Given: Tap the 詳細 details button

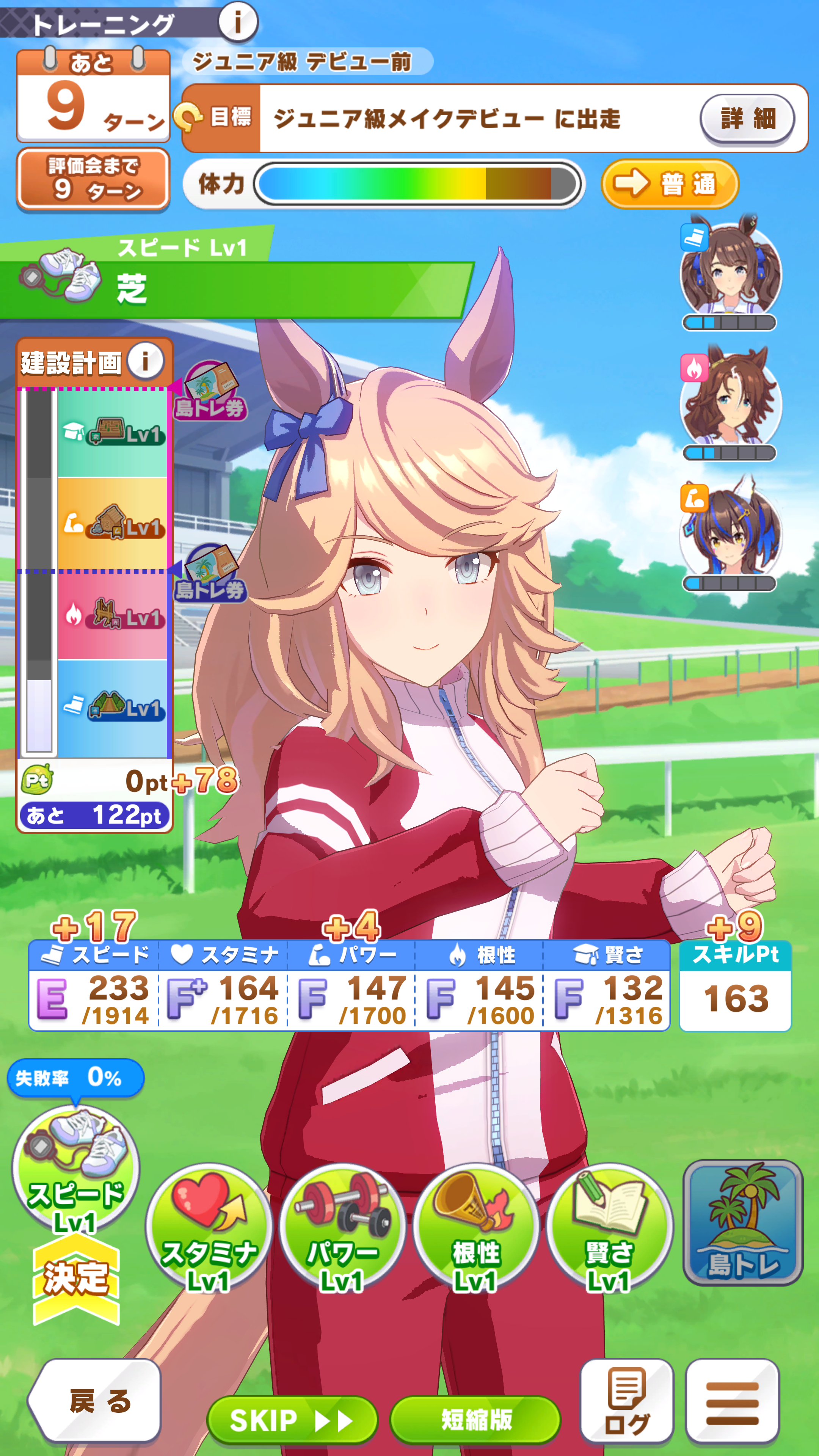Looking at the screenshot, I should pyautogui.click(x=747, y=119).
